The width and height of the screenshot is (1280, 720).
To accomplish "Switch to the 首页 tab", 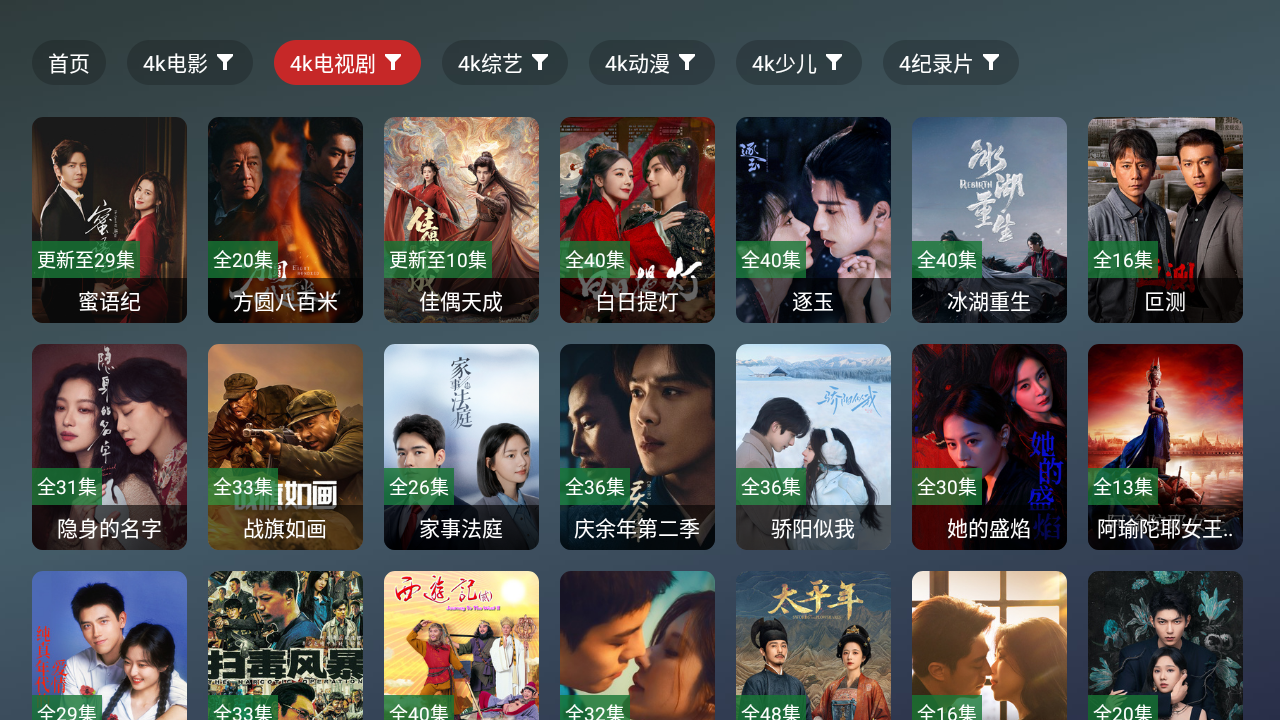I will 69,63.
